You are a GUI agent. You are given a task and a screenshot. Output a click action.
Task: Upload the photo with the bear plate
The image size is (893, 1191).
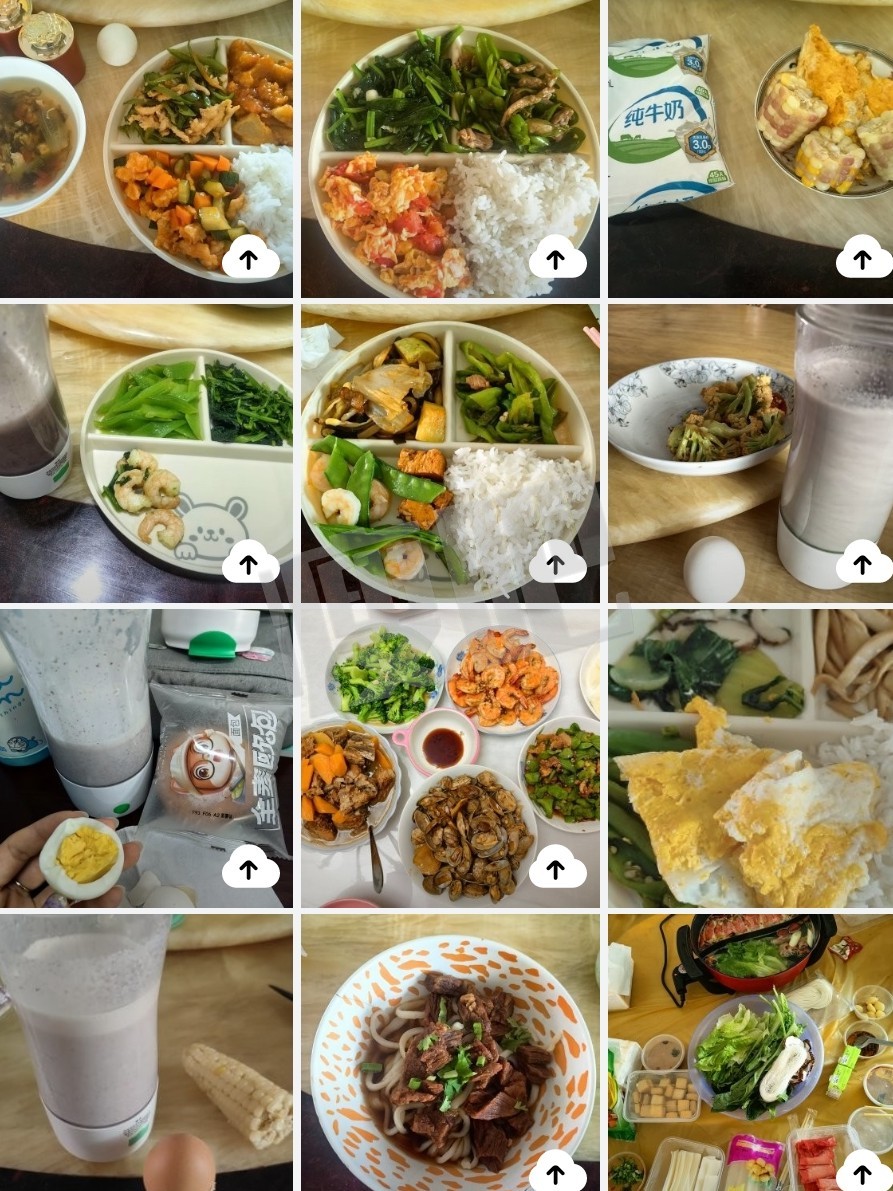click(x=249, y=564)
